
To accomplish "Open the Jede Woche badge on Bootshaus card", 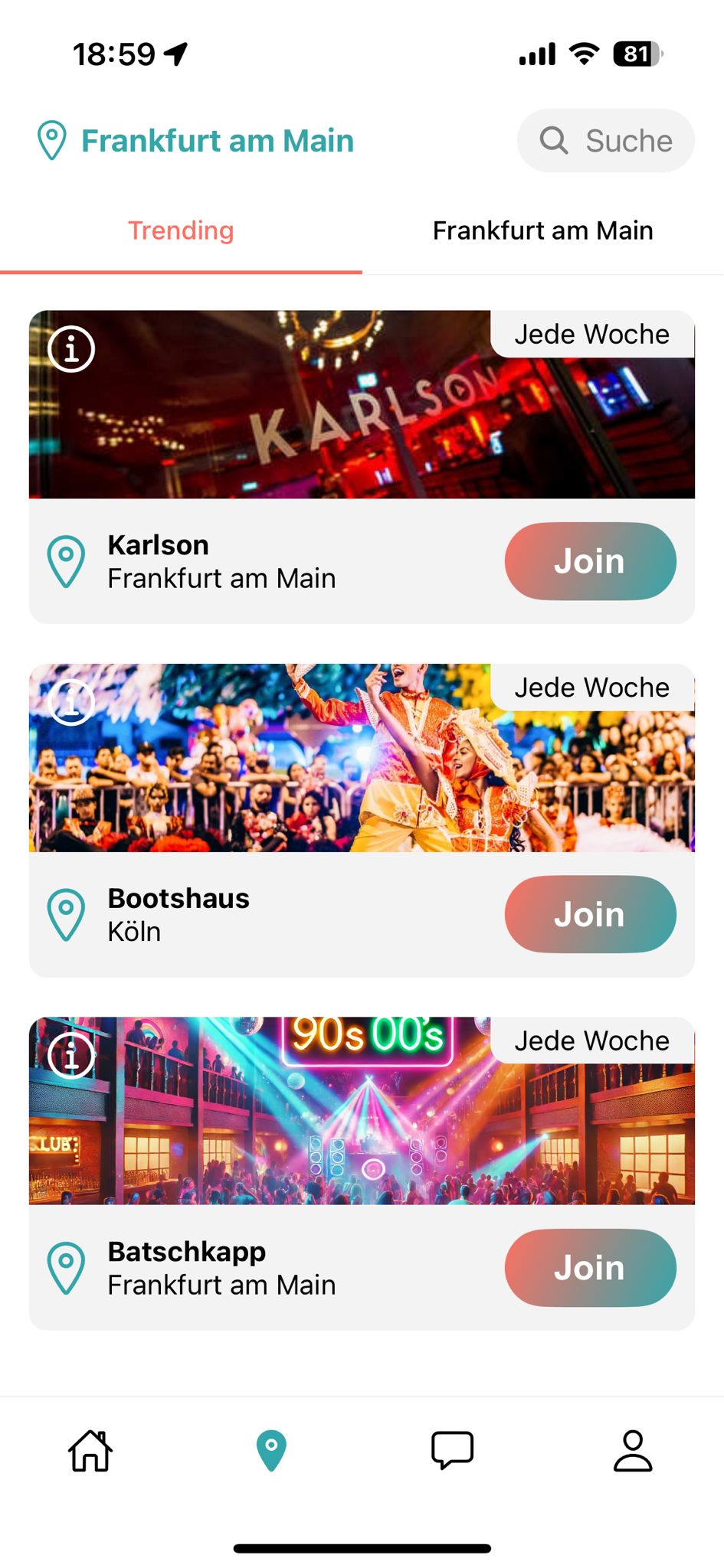I will 592,688.
